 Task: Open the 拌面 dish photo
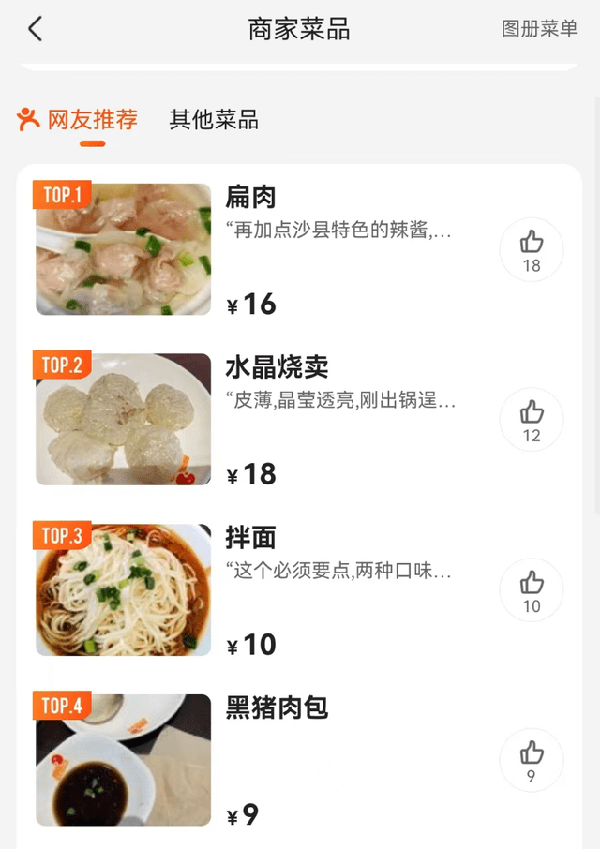124,590
